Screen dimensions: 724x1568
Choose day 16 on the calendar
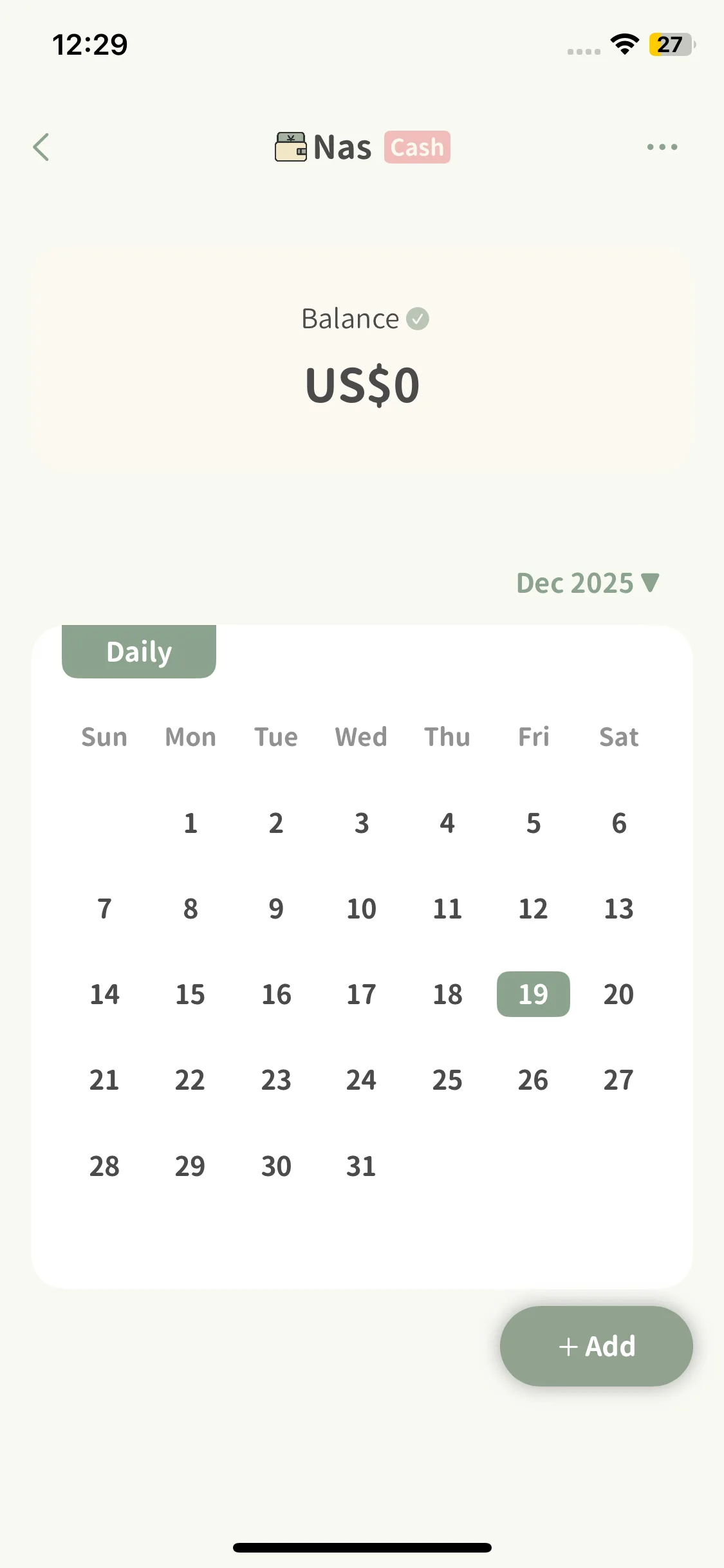(276, 994)
